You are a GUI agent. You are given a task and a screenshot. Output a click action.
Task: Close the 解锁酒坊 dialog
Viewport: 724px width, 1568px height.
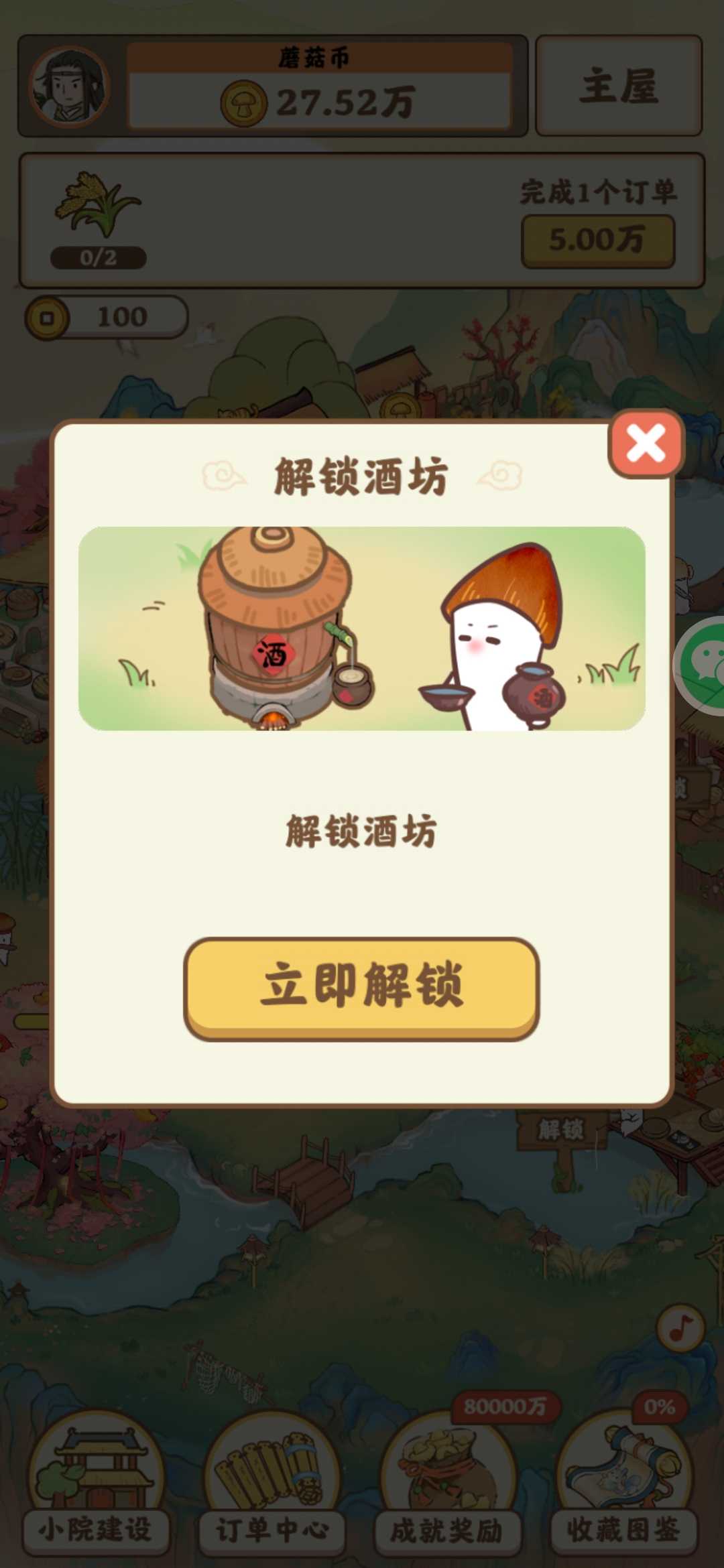click(646, 444)
